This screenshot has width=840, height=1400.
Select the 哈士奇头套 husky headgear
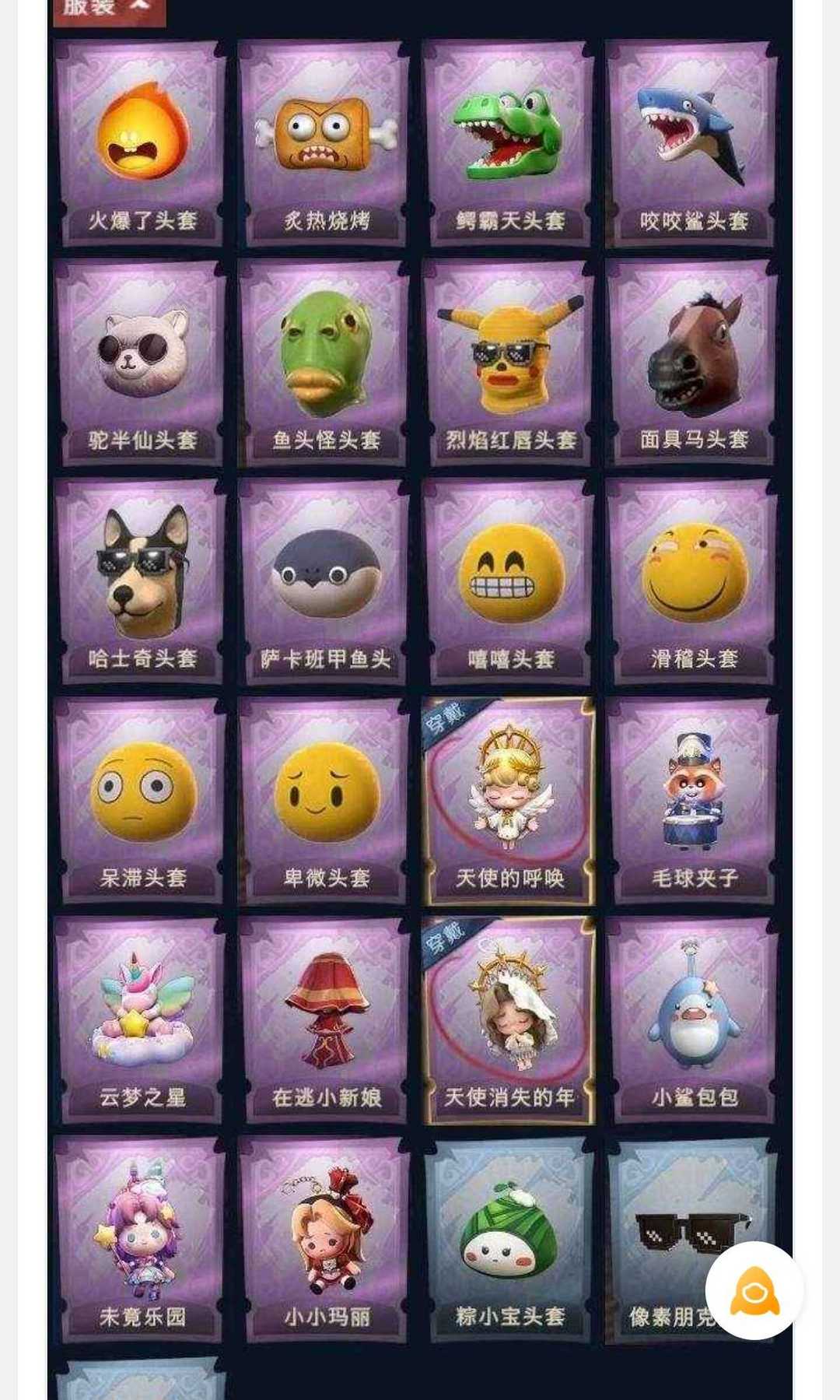[x=139, y=584]
